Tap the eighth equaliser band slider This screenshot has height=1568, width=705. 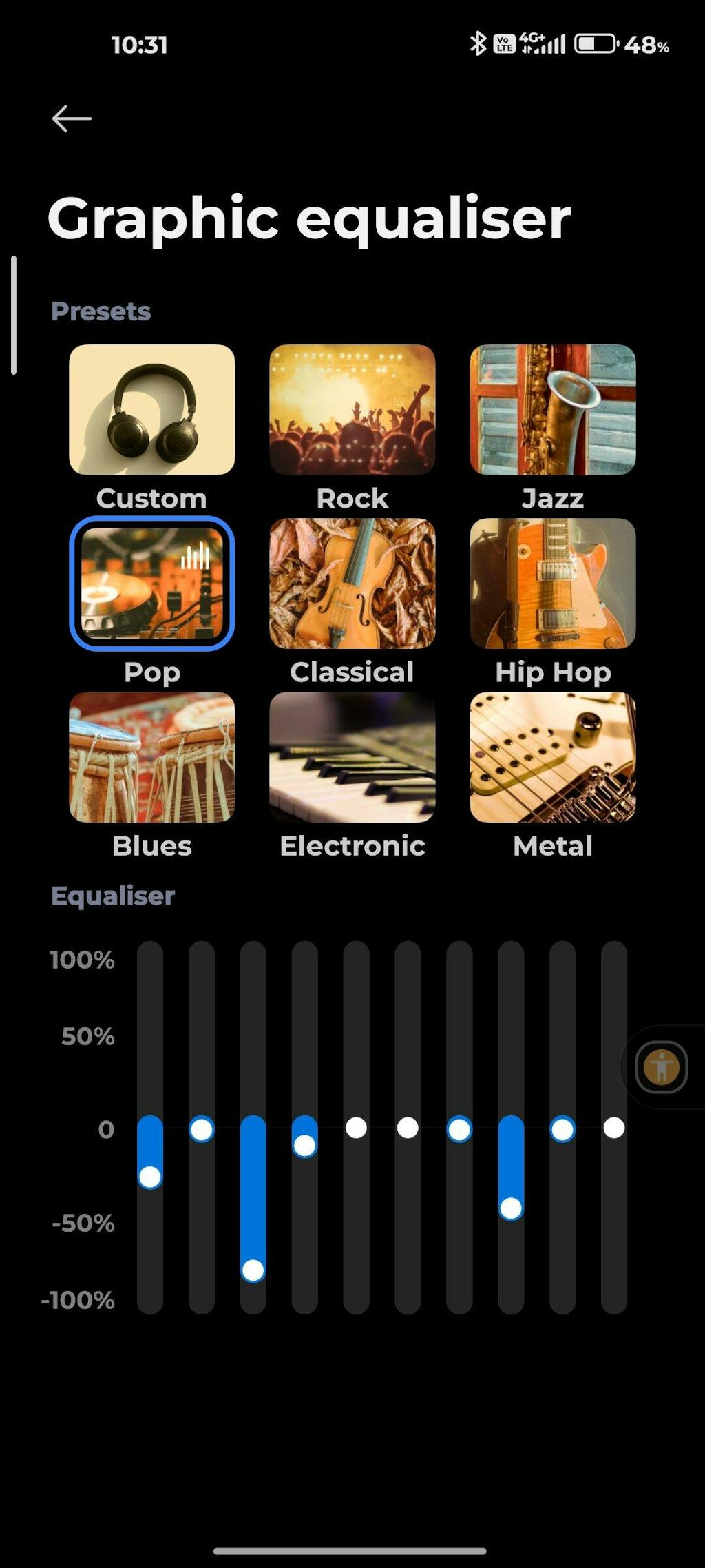pyautogui.click(x=511, y=1208)
